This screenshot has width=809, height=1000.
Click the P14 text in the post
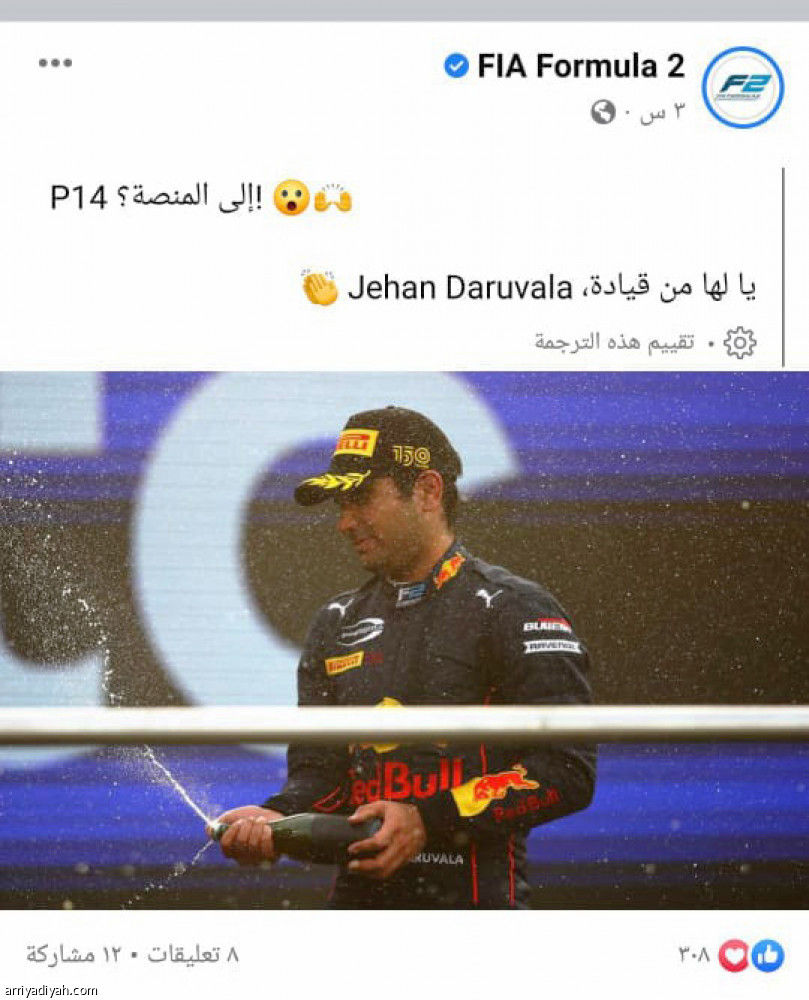pos(81,197)
